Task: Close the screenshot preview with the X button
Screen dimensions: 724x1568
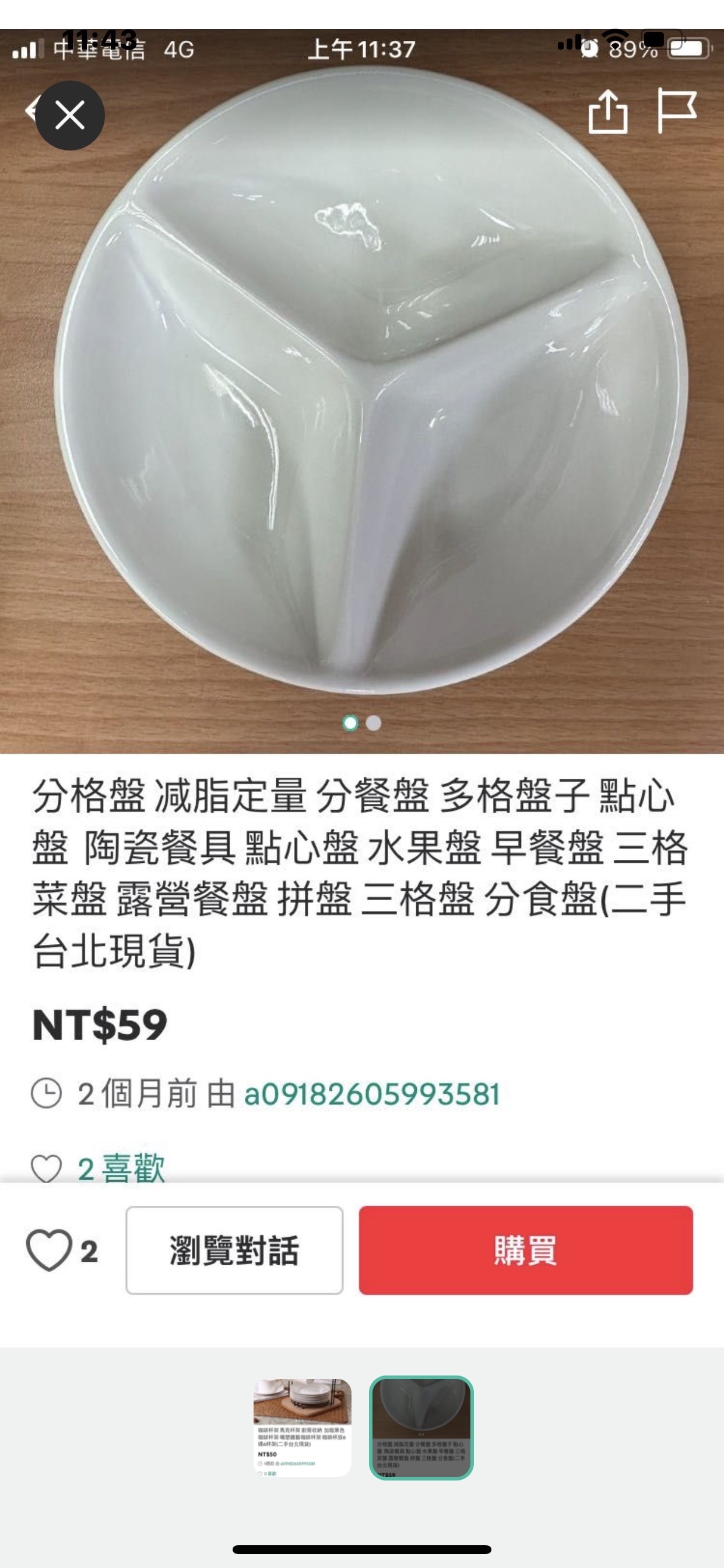Action: click(70, 116)
